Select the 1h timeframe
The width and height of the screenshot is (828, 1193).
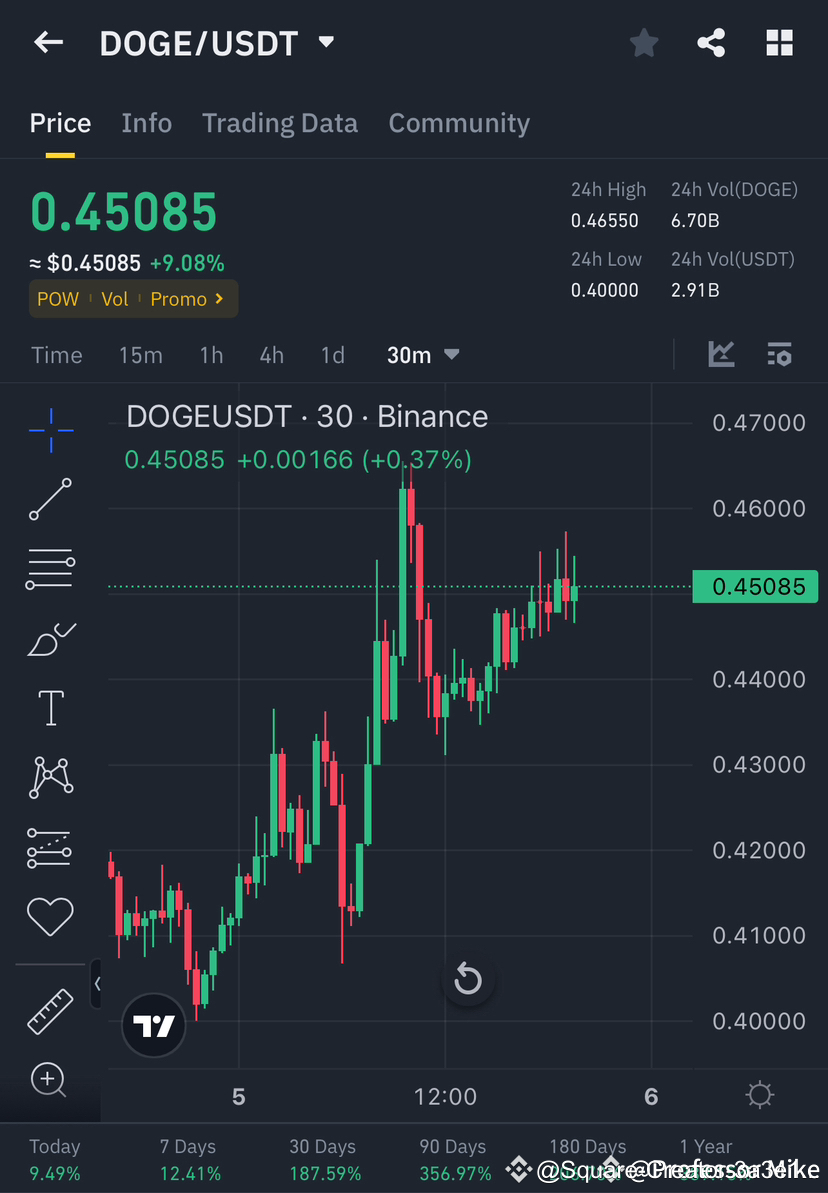[210, 354]
